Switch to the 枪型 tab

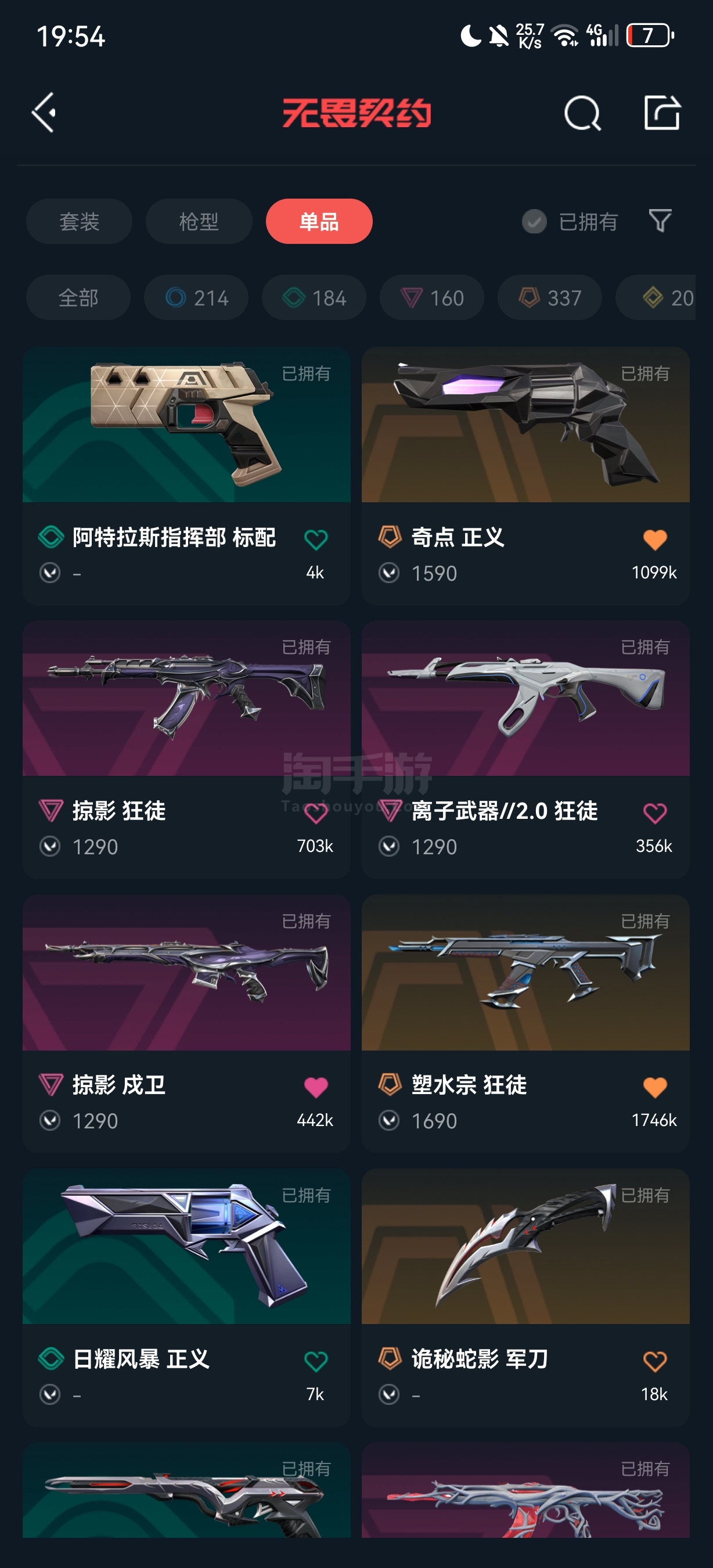pyautogui.click(x=199, y=221)
